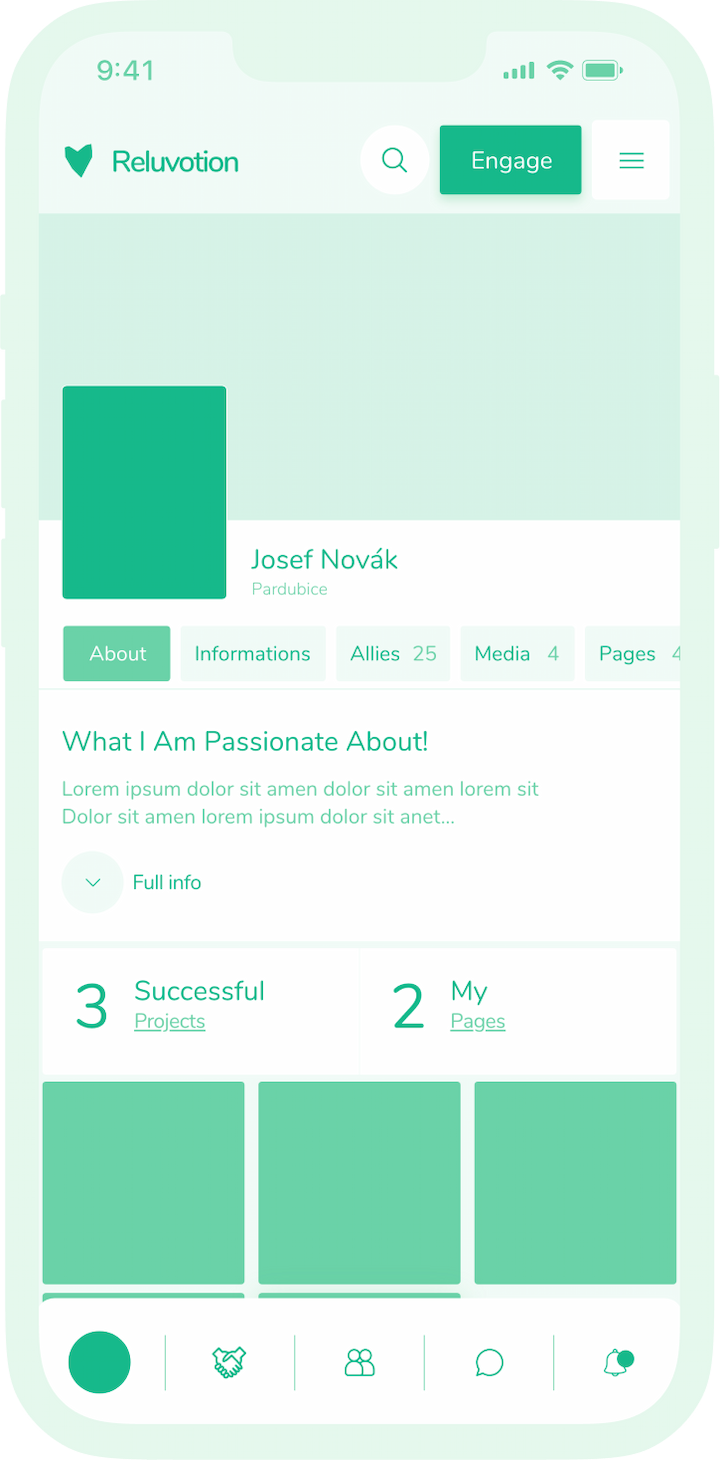Tap the Engage button

pos(510,160)
